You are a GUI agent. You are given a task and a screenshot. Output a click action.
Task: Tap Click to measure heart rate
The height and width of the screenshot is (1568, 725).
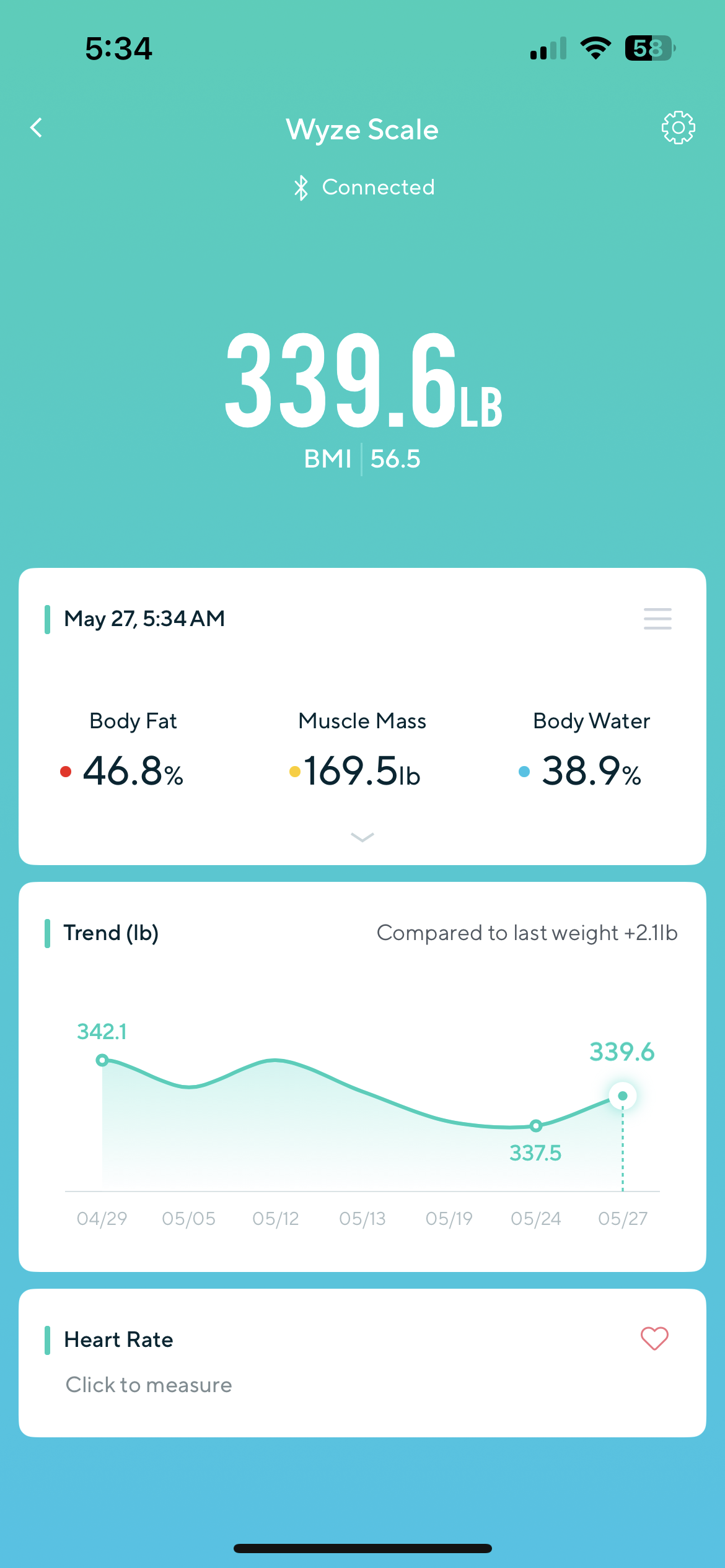pos(149,1385)
